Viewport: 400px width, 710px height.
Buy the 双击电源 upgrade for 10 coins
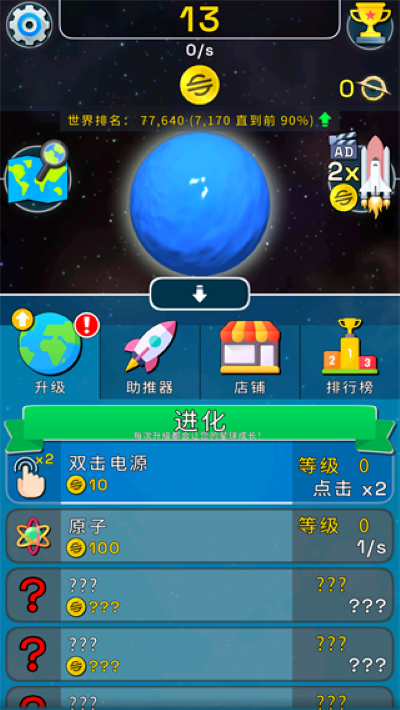click(200, 477)
